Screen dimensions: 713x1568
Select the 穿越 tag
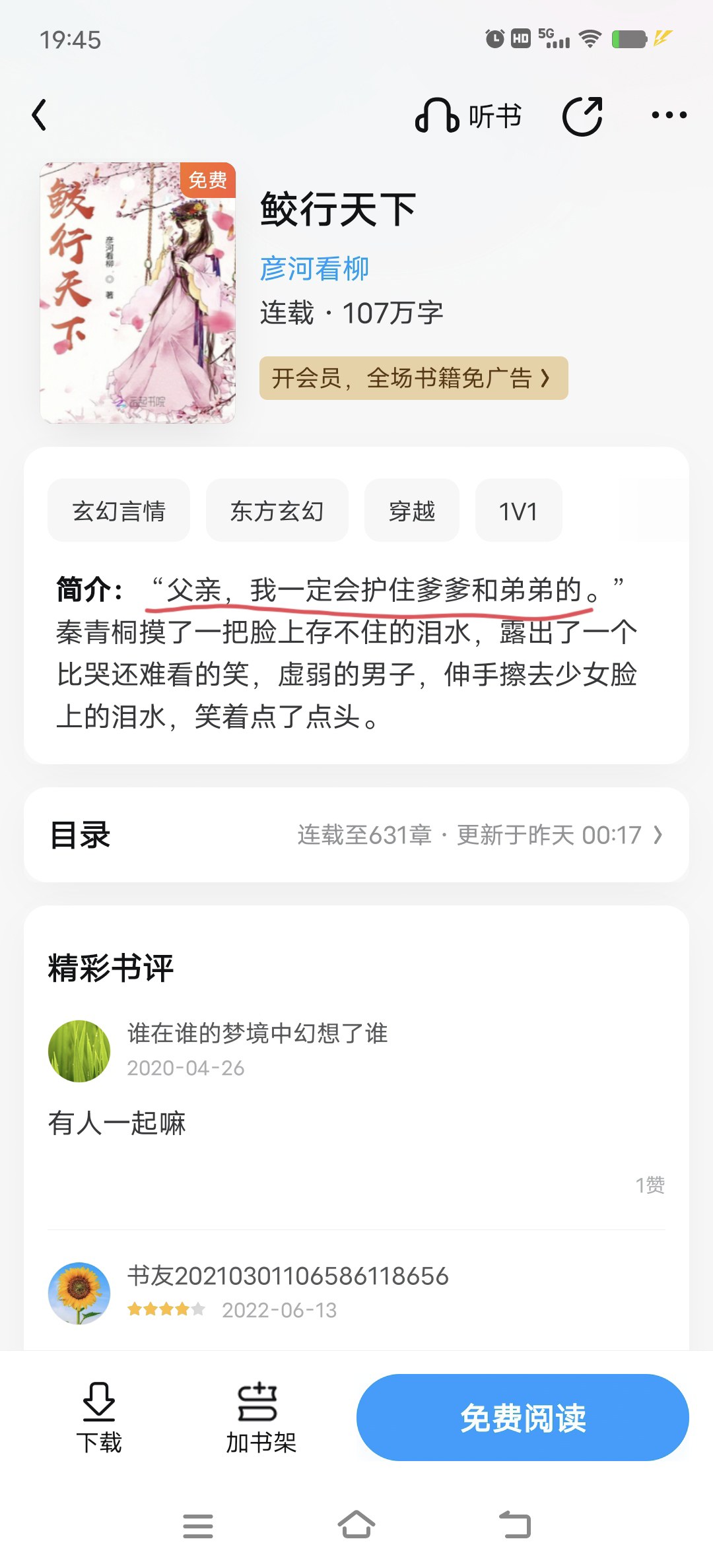(411, 511)
